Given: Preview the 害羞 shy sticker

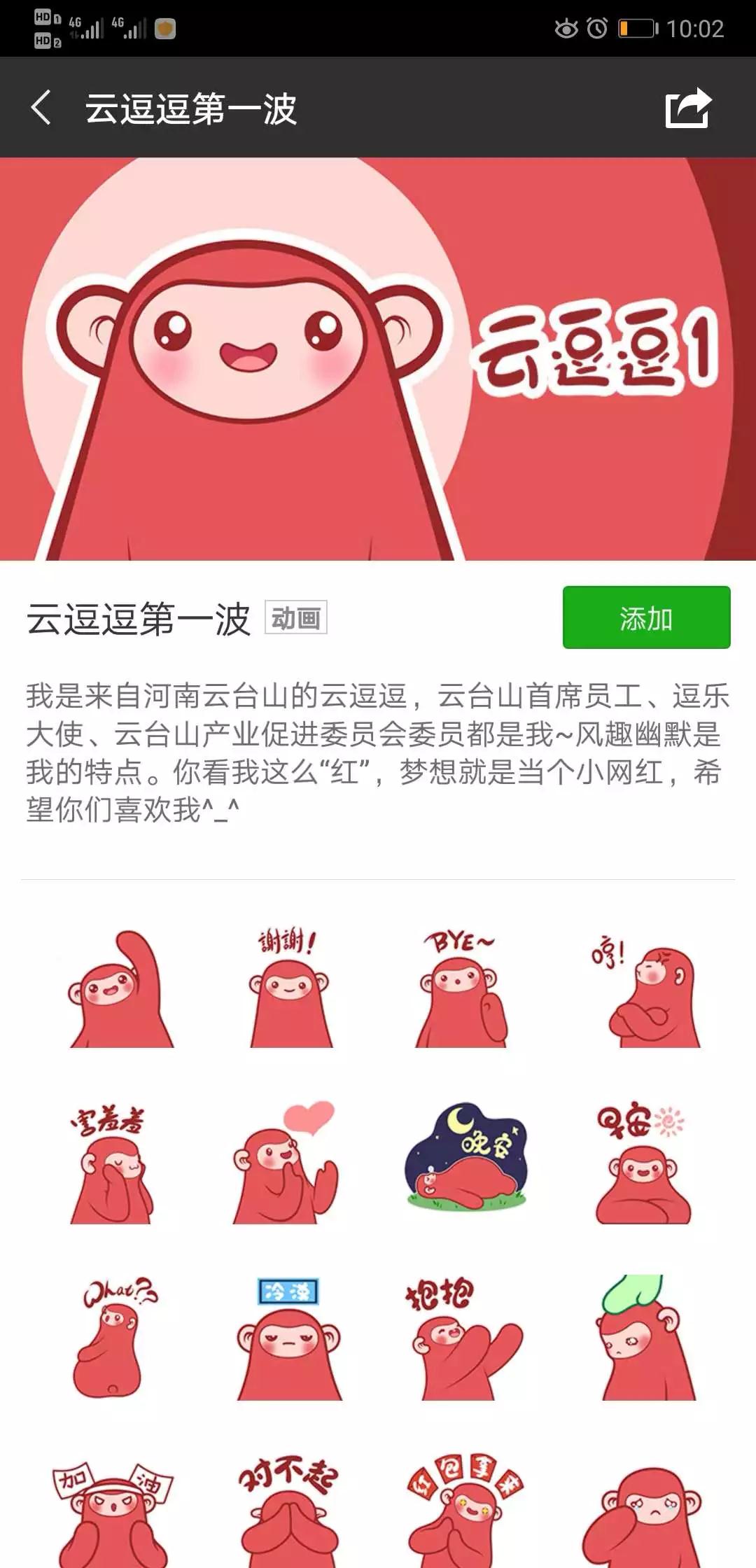Looking at the screenshot, I should point(112,1163).
